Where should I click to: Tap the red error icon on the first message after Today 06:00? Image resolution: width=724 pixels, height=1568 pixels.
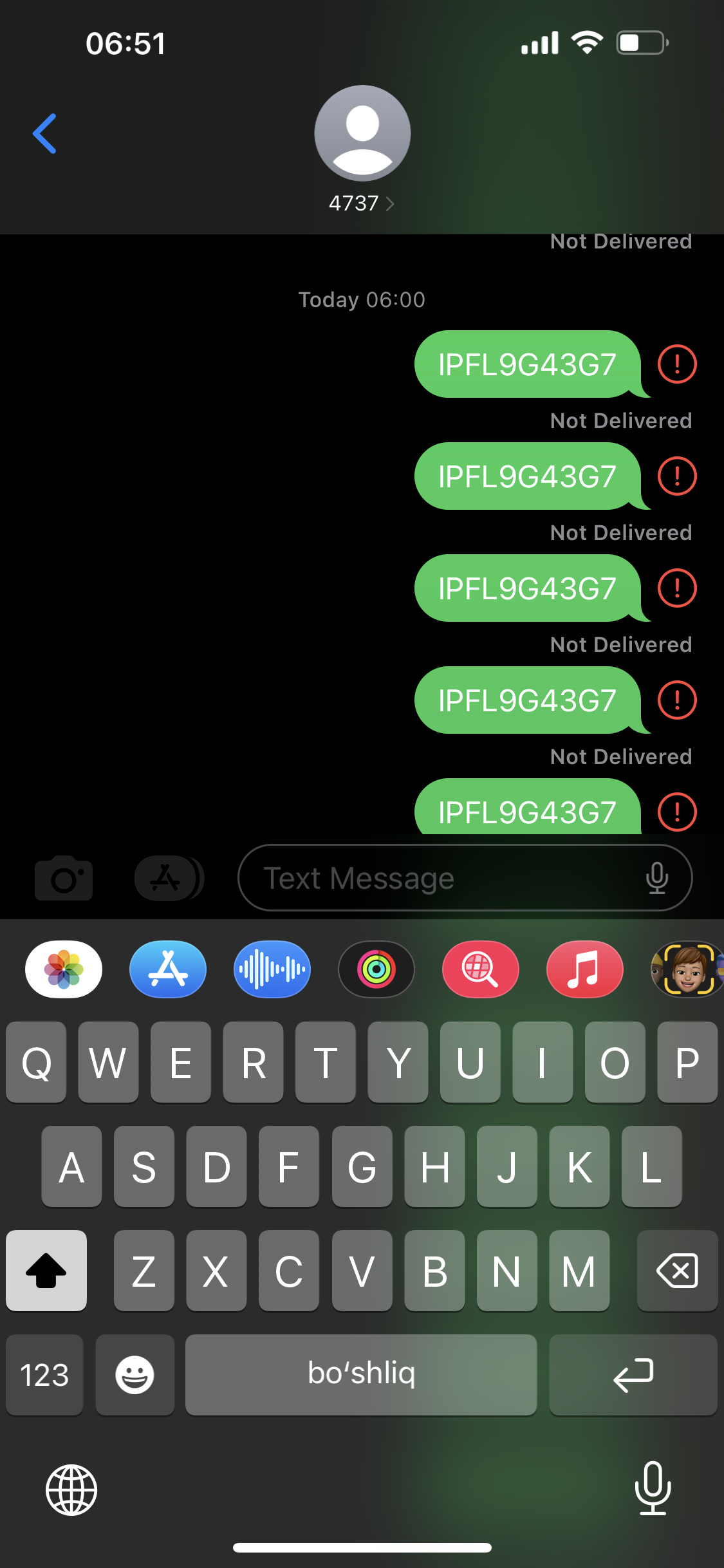pos(677,364)
